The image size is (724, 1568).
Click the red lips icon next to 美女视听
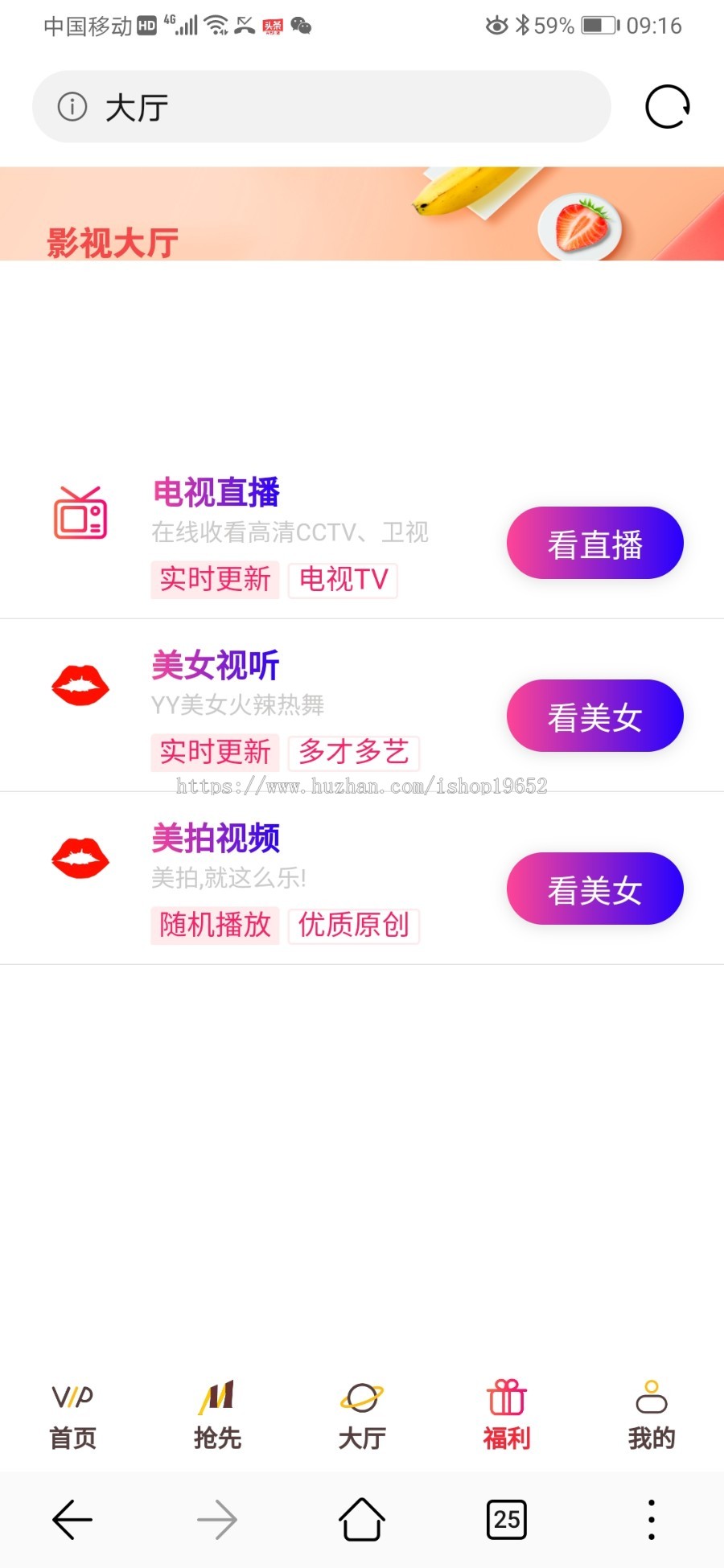pyautogui.click(x=80, y=686)
